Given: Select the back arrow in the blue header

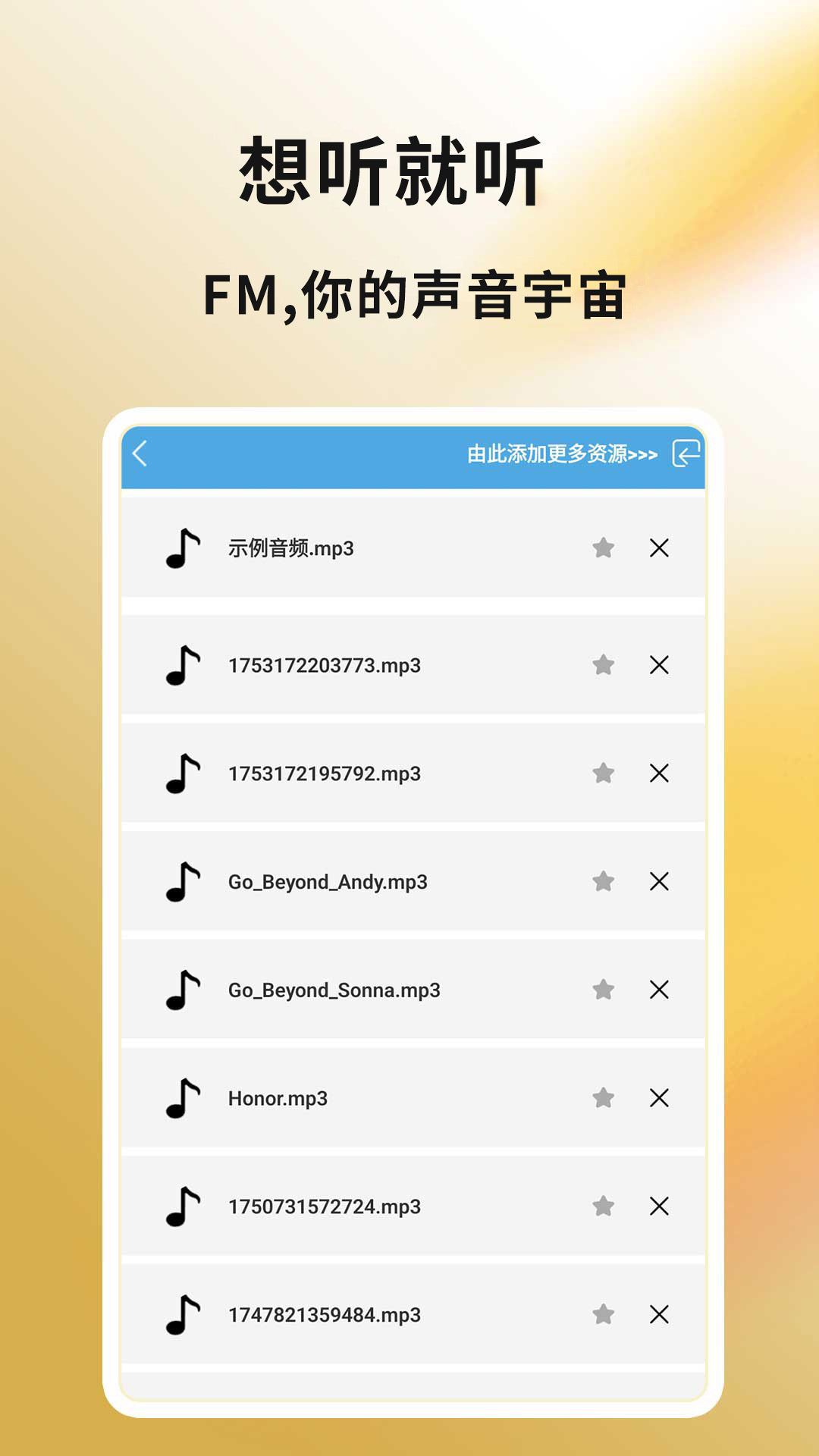Looking at the screenshot, I should coord(140,455).
